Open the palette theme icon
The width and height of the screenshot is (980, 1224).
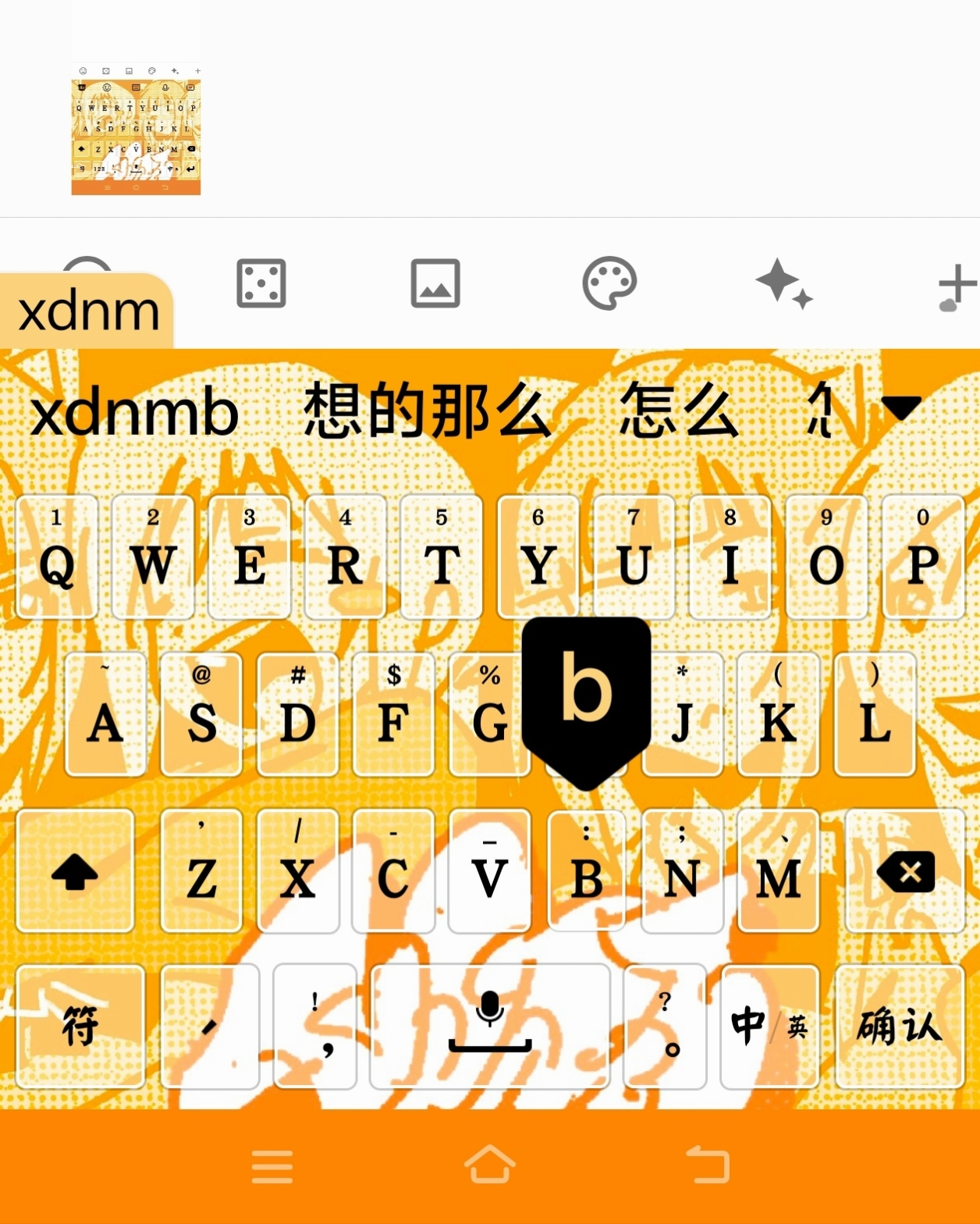click(x=609, y=283)
